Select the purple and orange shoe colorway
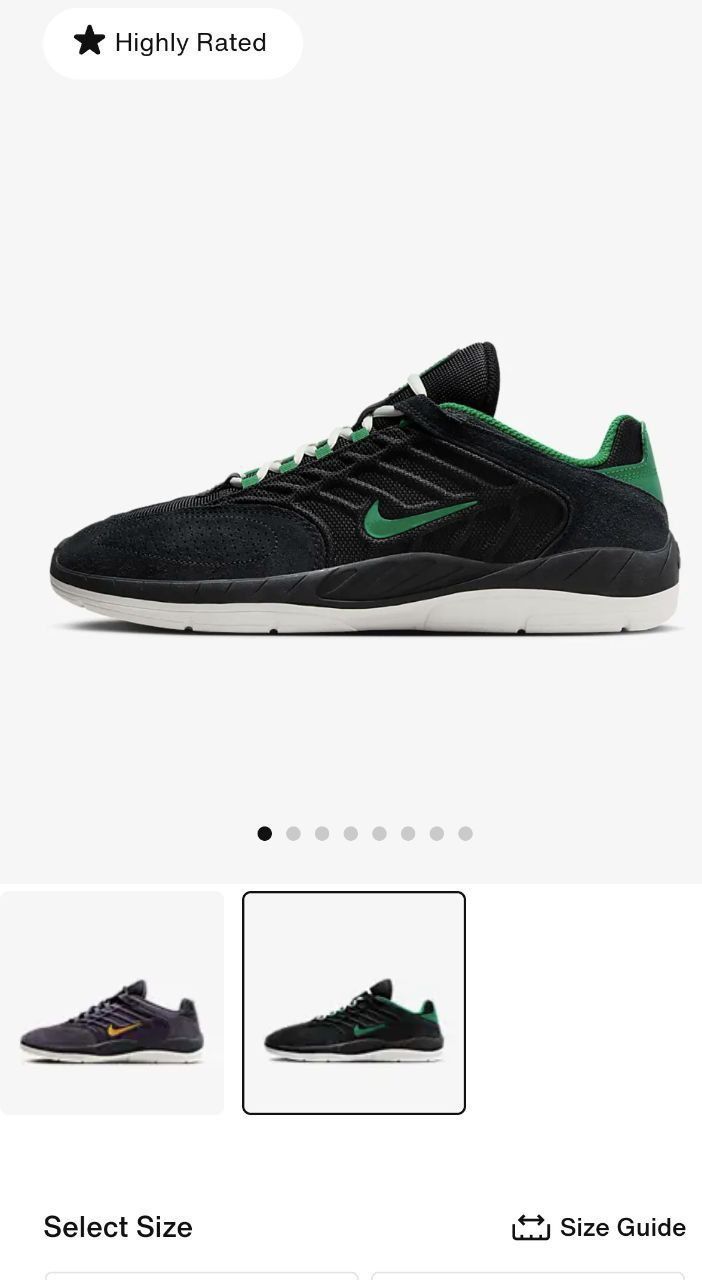 (x=112, y=1003)
